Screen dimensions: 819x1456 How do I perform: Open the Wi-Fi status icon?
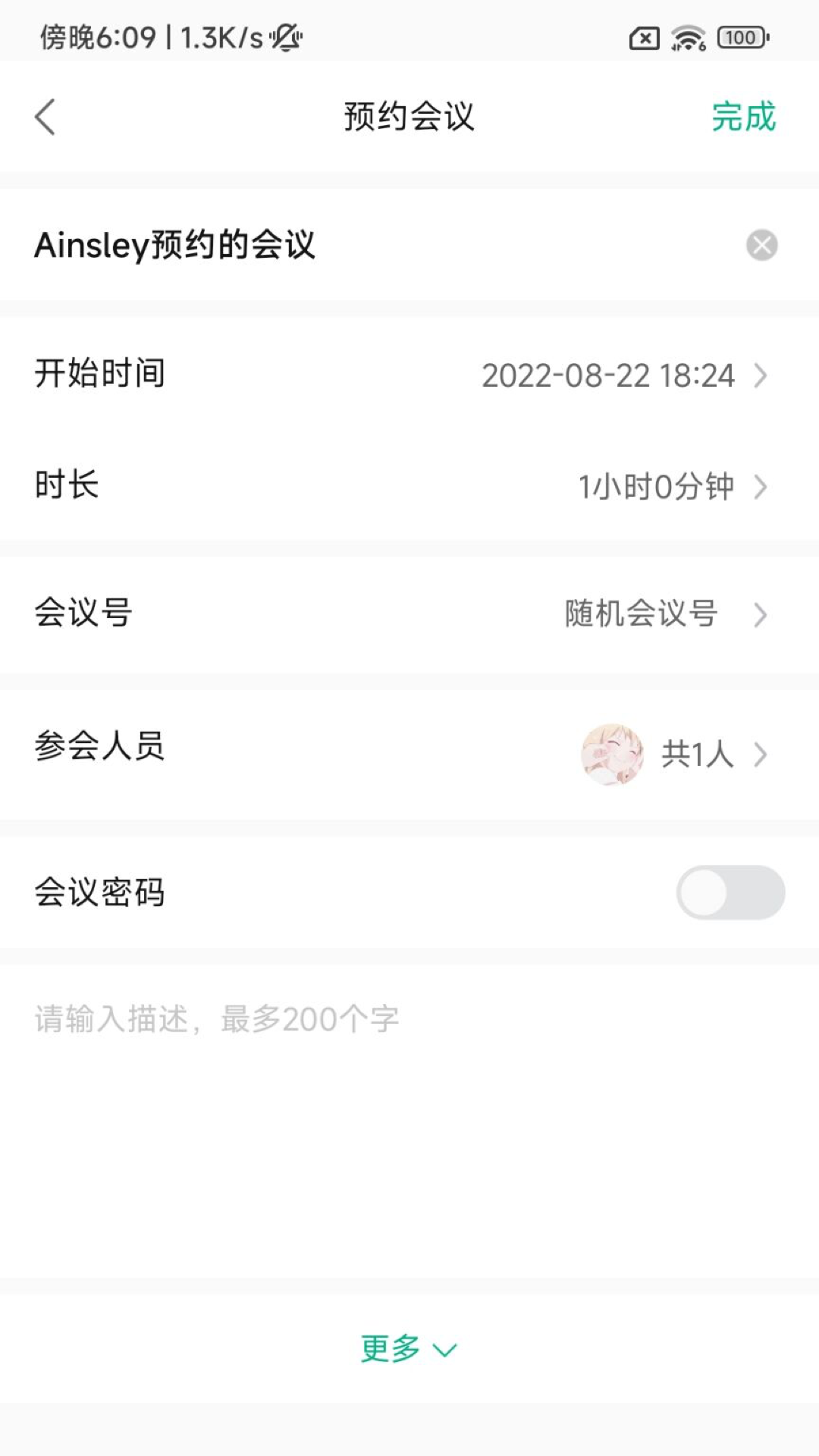tap(687, 36)
